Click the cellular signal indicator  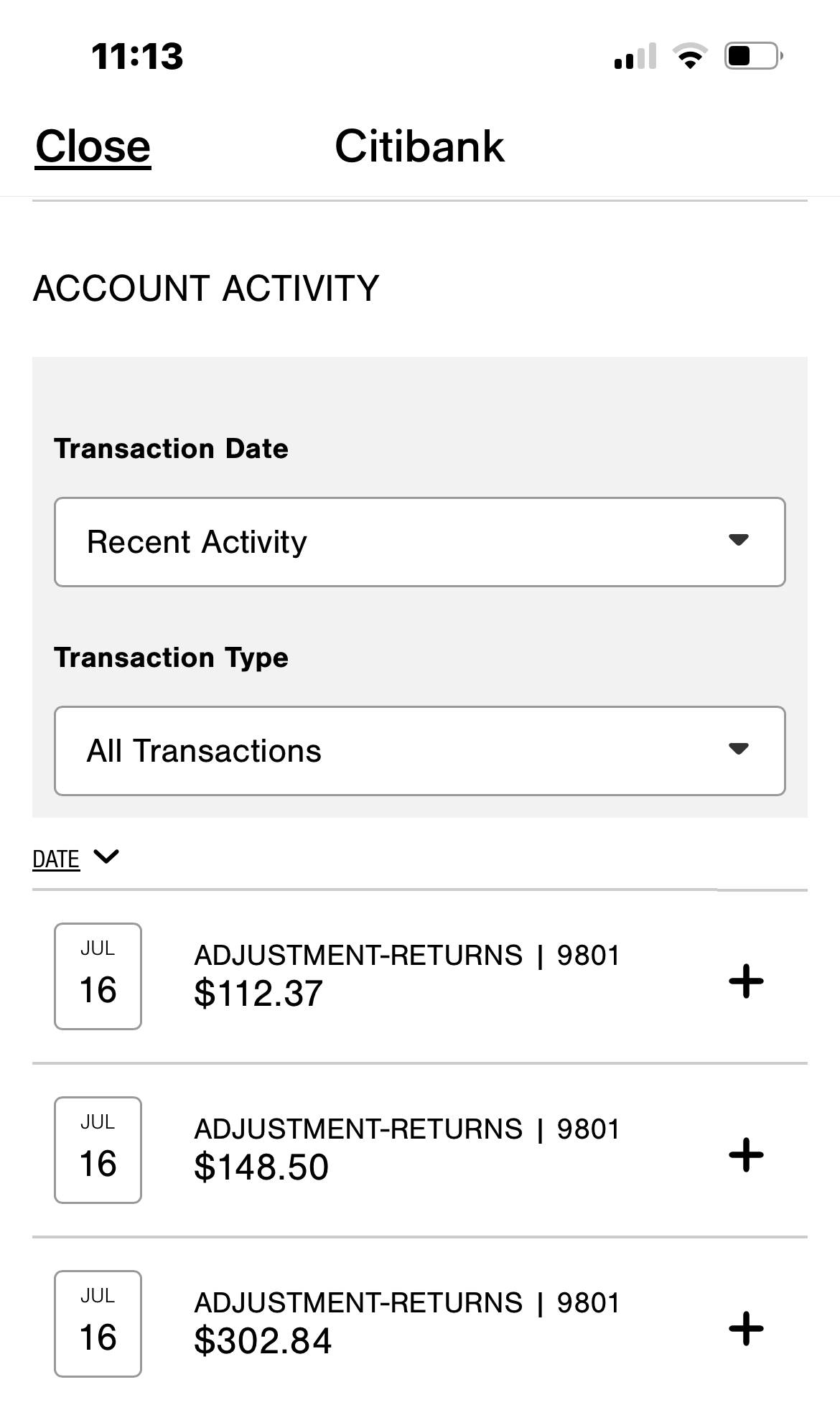click(x=635, y=57)
